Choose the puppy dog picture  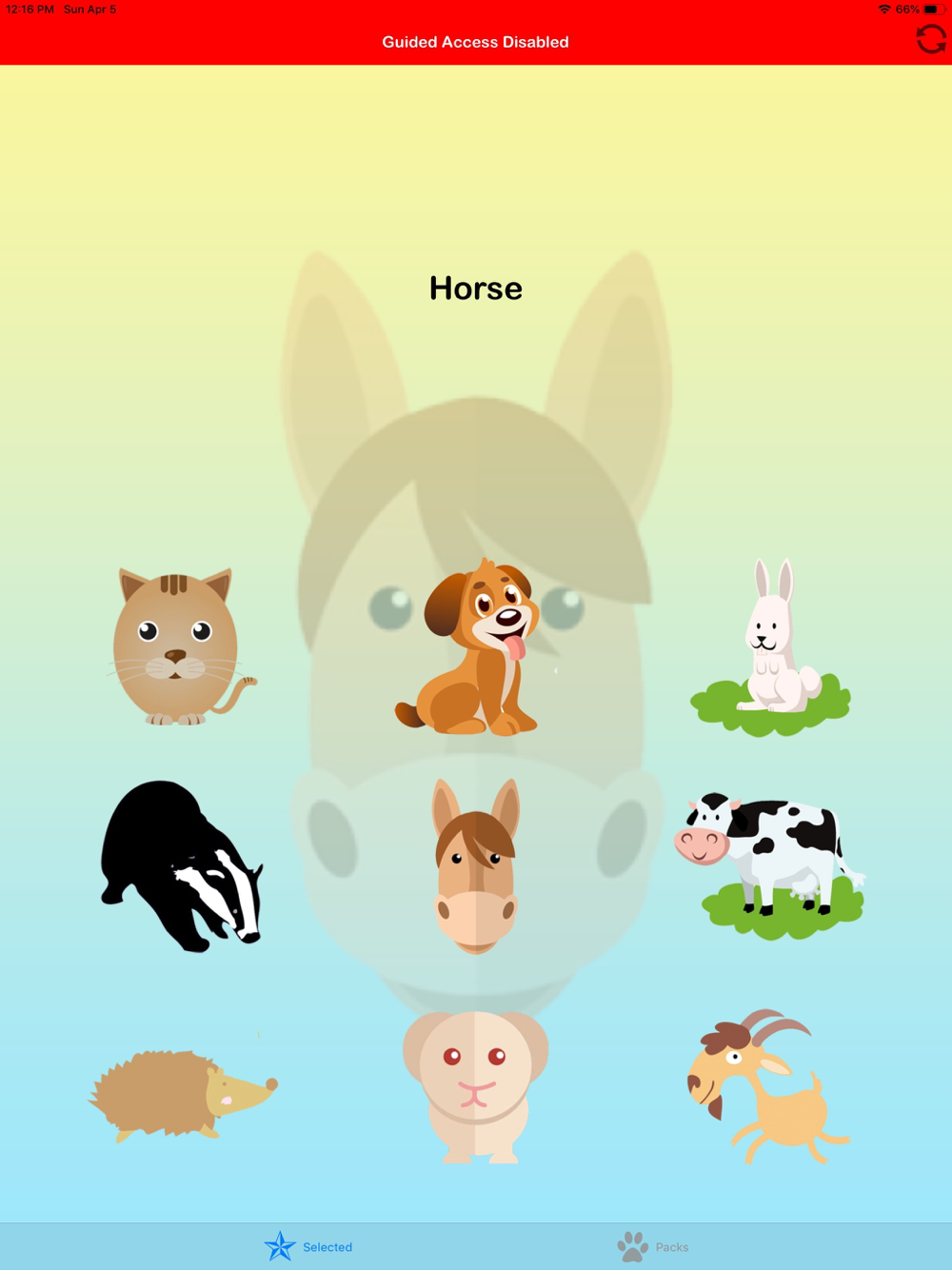(x=468, y=647)
